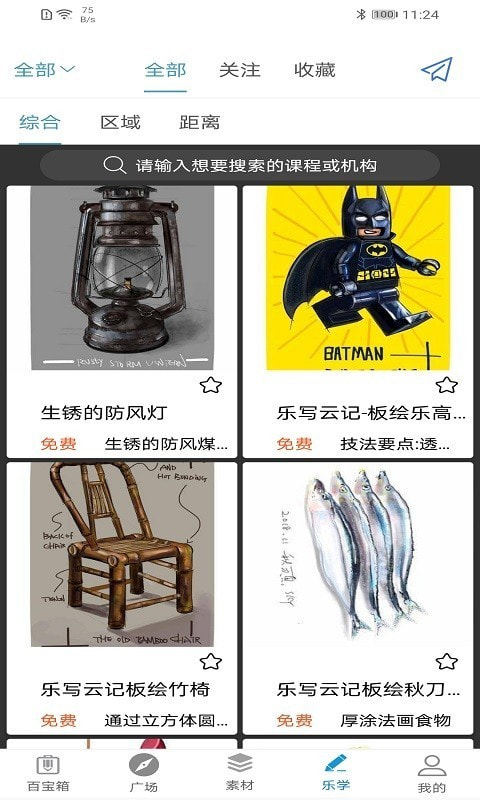The height and width of the screenshot is (800, 480).
Task: Go to the 素材 bottom tab
Action: click(x=240, y=773)
